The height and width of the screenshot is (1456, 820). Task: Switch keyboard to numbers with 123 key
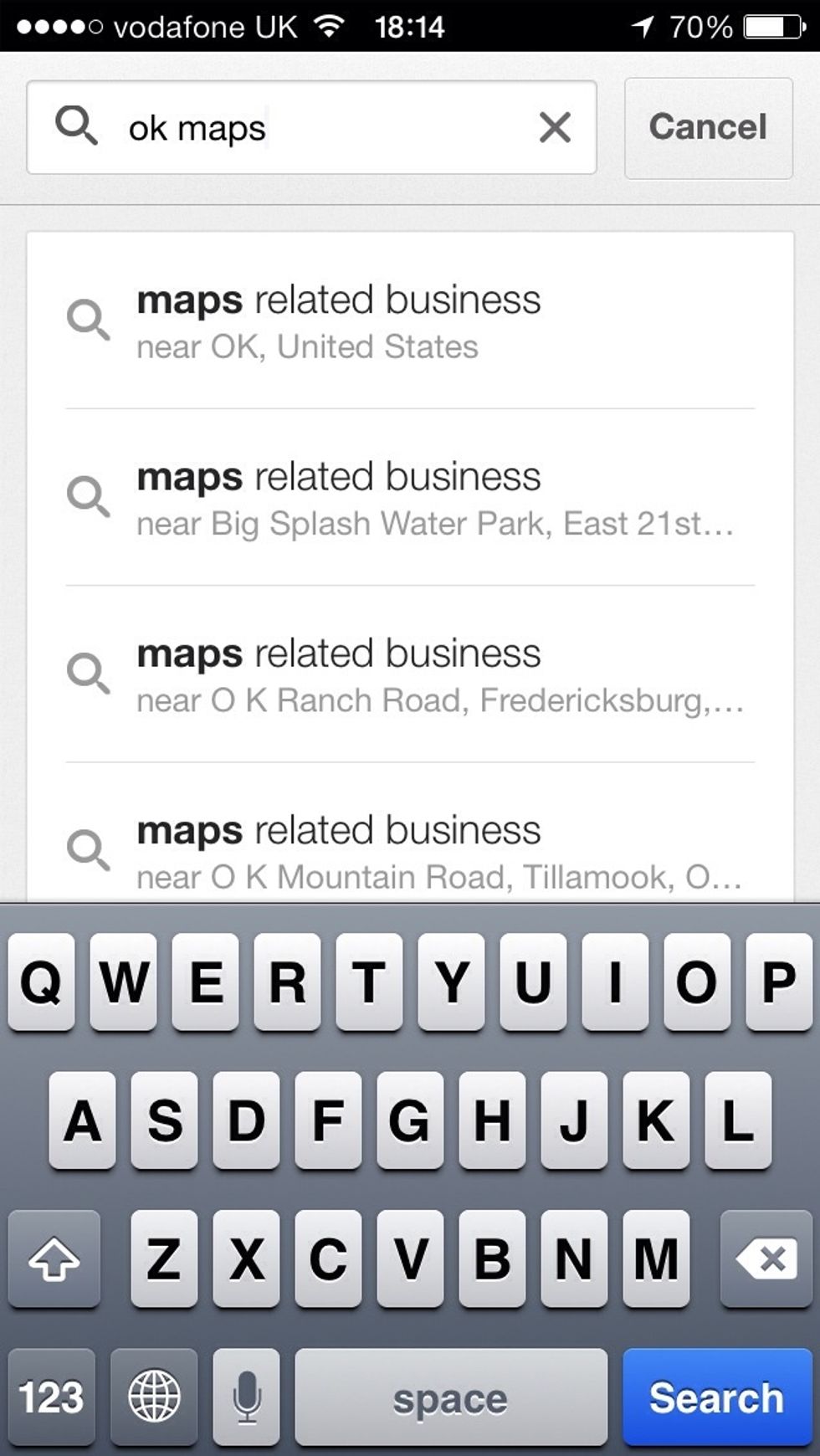[x=52, y=1397]
